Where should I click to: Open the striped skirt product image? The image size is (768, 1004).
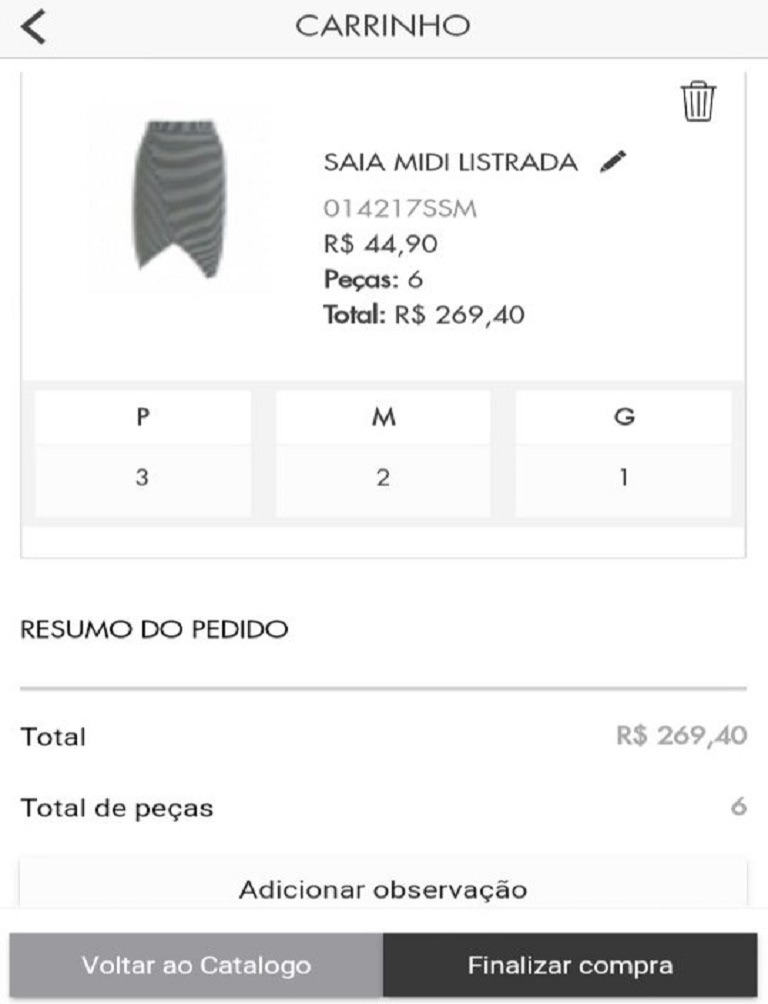coord(179,198)
